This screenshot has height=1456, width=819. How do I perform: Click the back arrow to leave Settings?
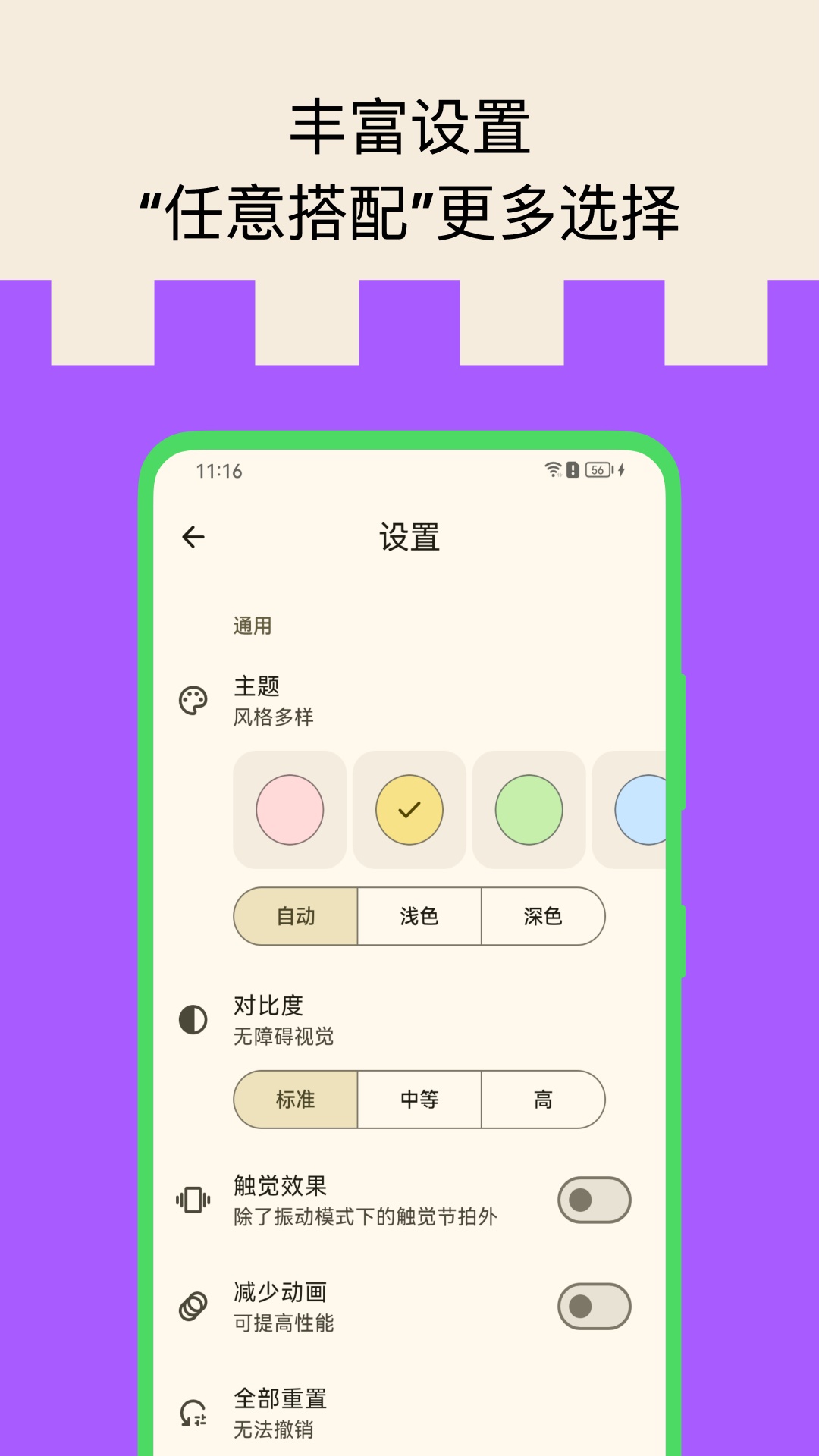pos(194,536)
